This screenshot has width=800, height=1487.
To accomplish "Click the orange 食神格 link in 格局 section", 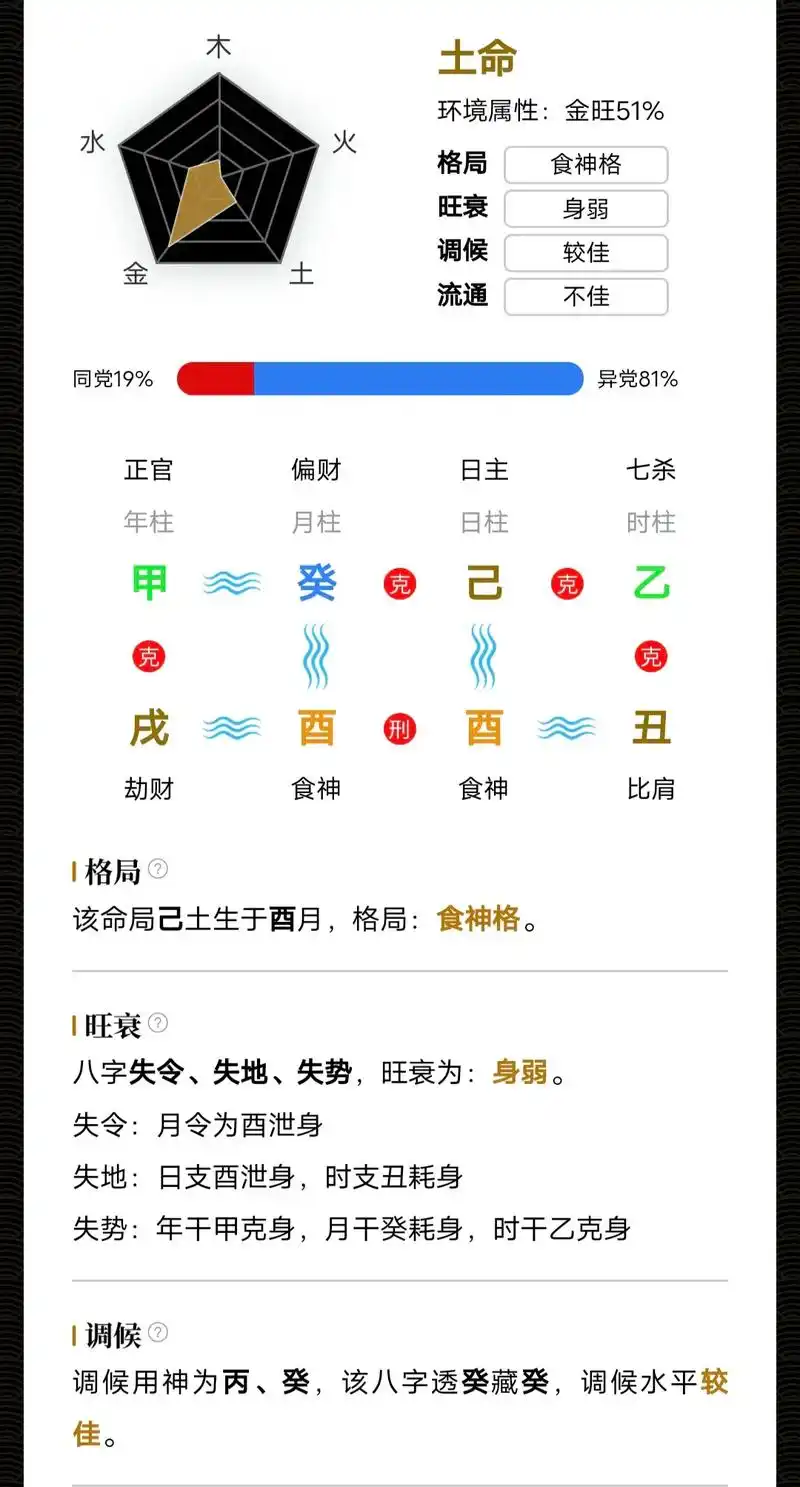I will click(x=480, y=918).
